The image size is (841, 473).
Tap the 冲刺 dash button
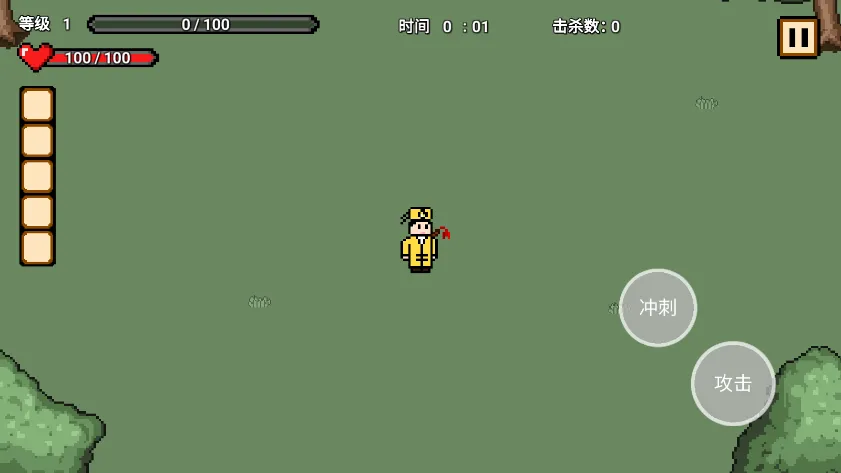(x=658, y=308)
